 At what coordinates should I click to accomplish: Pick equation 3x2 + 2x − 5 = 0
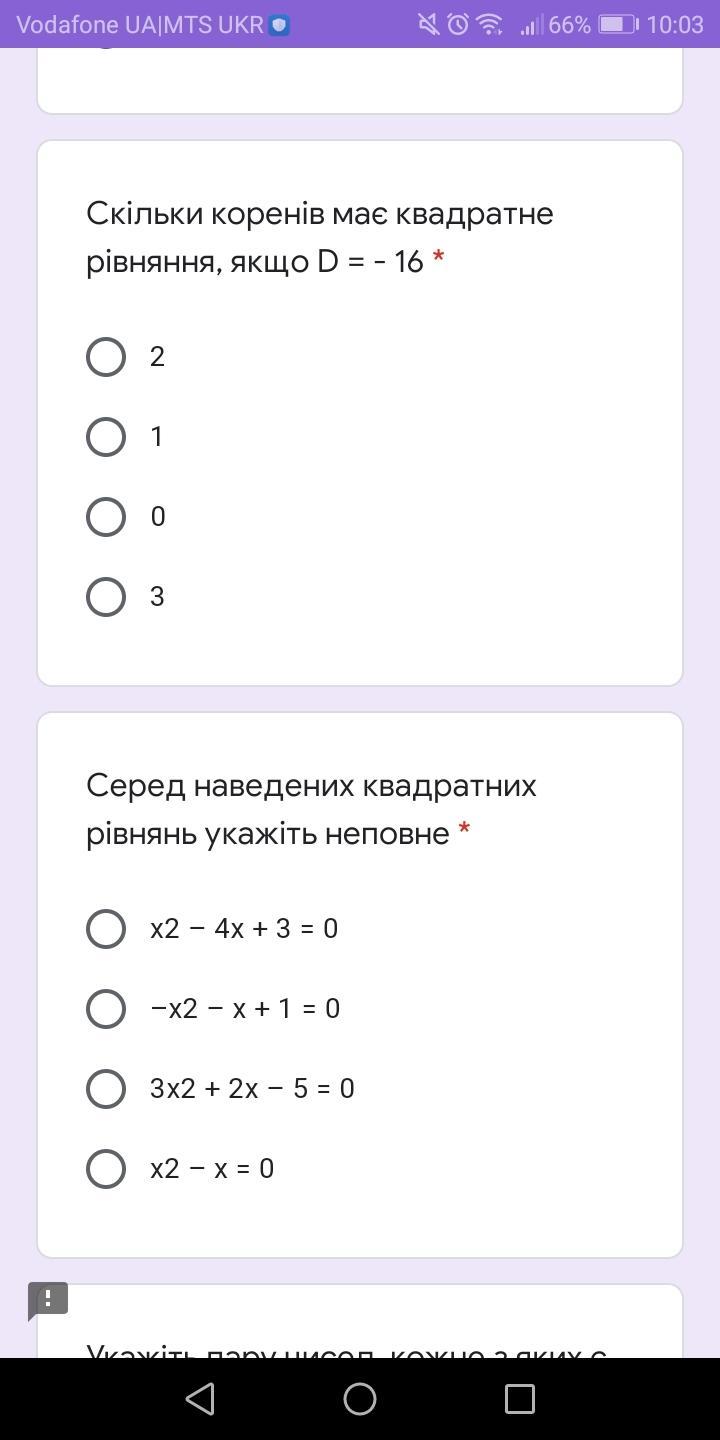(x=106, y=1089)
